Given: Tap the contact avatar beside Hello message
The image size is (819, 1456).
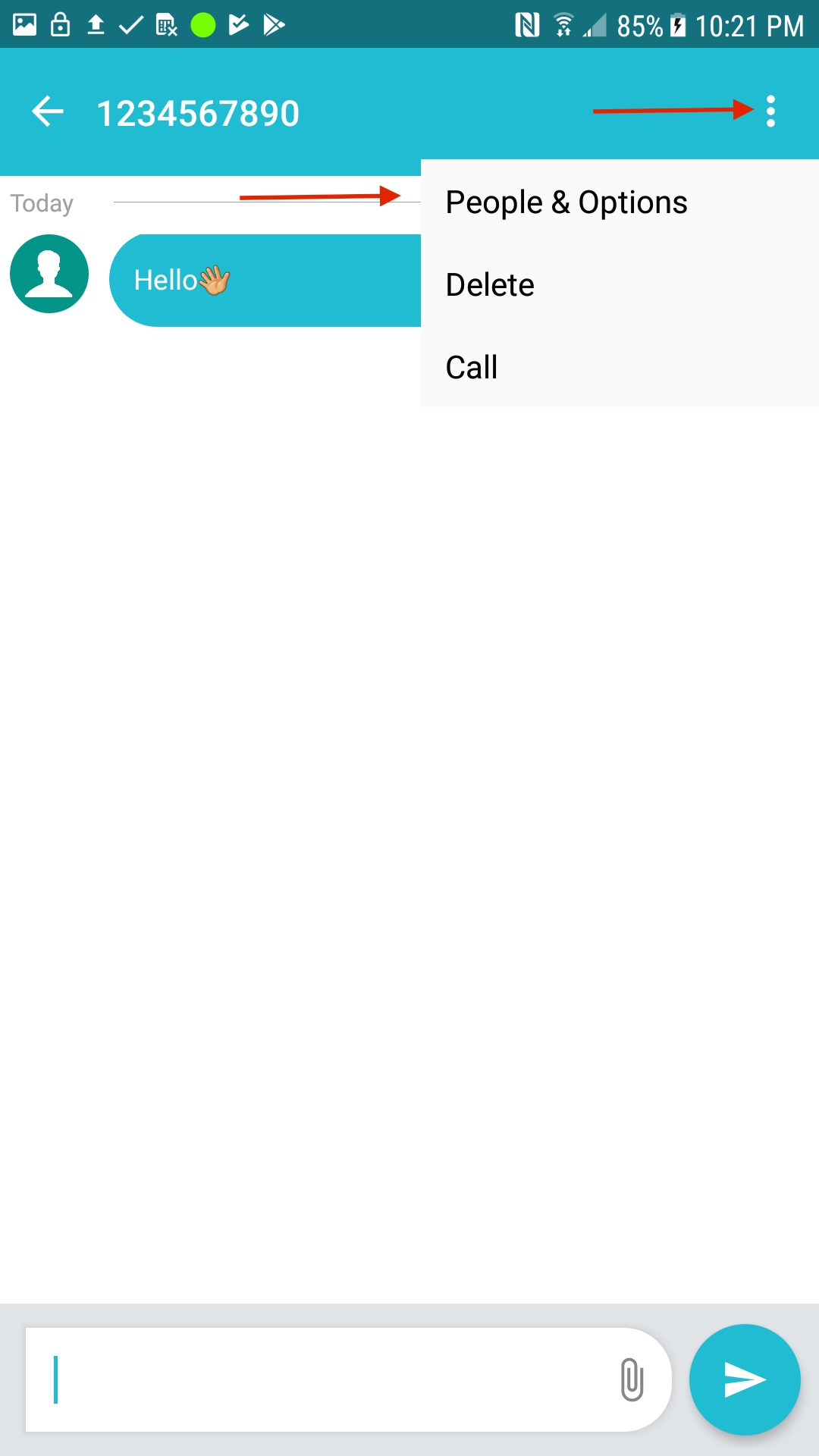Looking at the screenshot, I should 49,274.
